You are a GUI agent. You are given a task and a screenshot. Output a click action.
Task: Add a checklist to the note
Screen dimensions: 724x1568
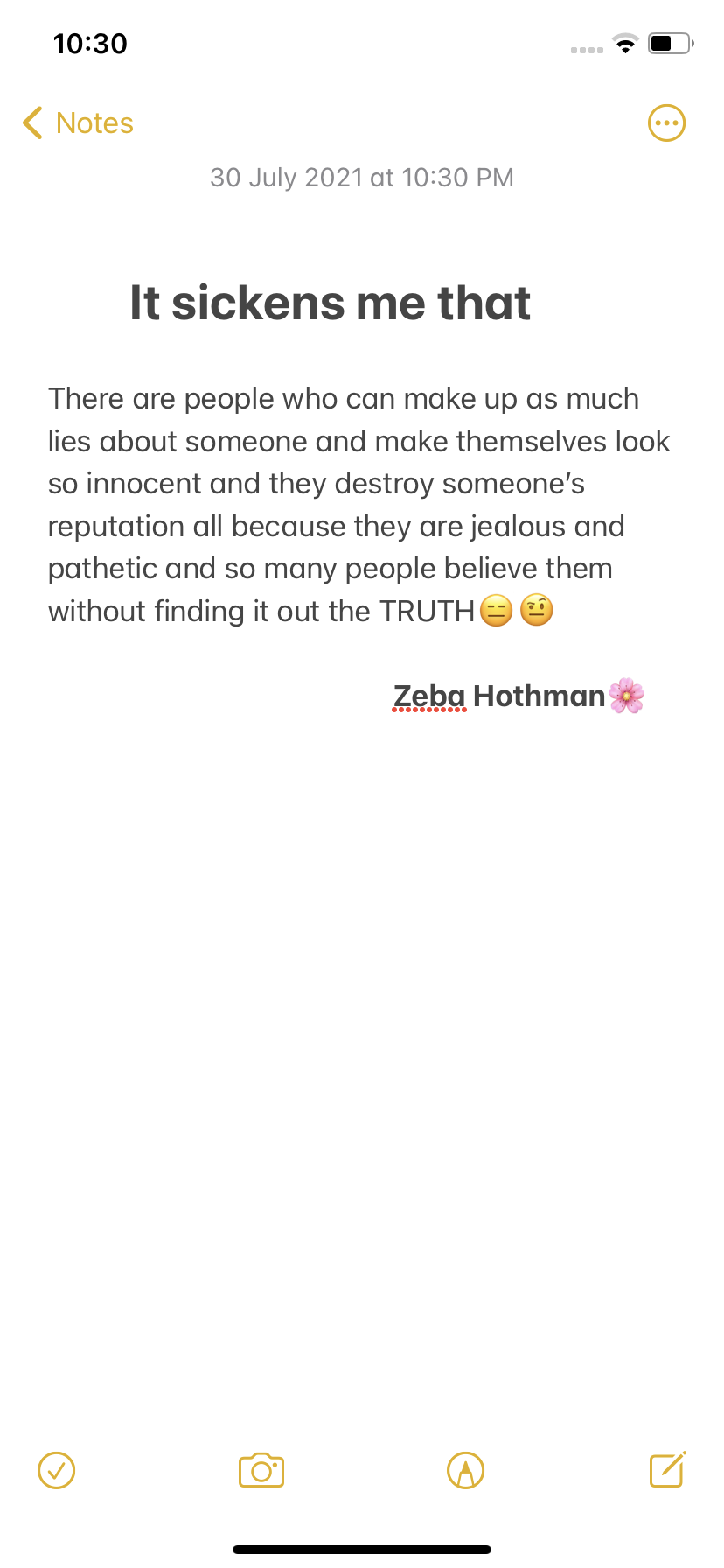(57, 1470)
